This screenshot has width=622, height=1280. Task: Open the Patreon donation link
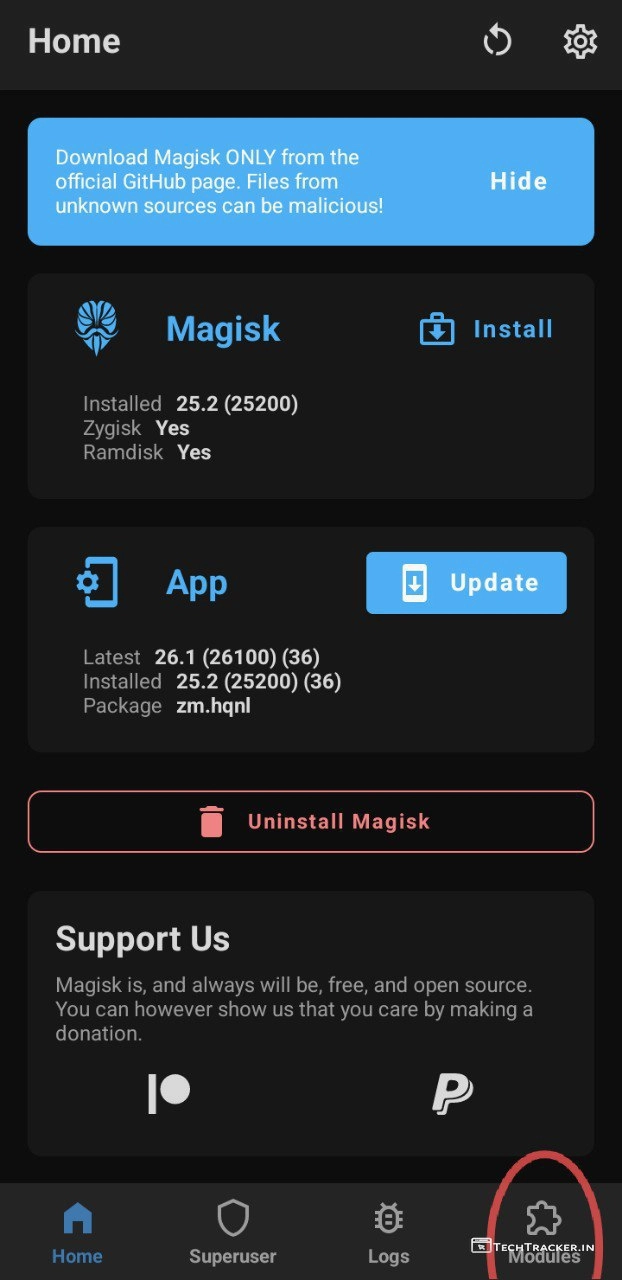pos(169,1094)
